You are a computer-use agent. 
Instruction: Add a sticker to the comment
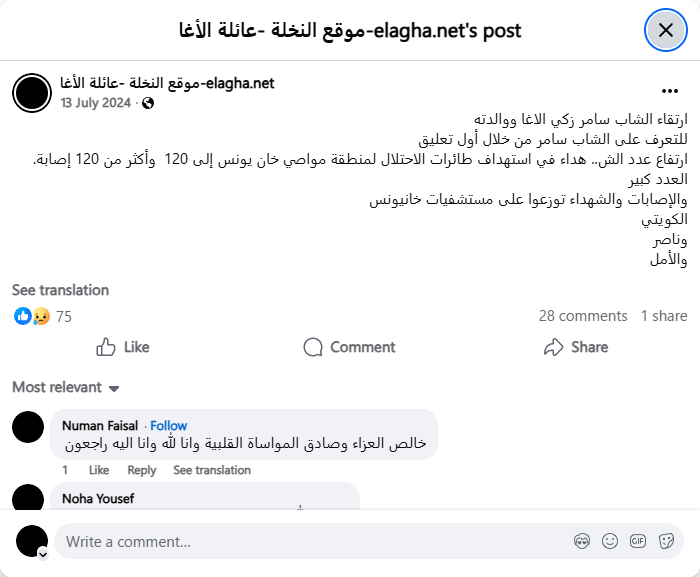point(666,541)
